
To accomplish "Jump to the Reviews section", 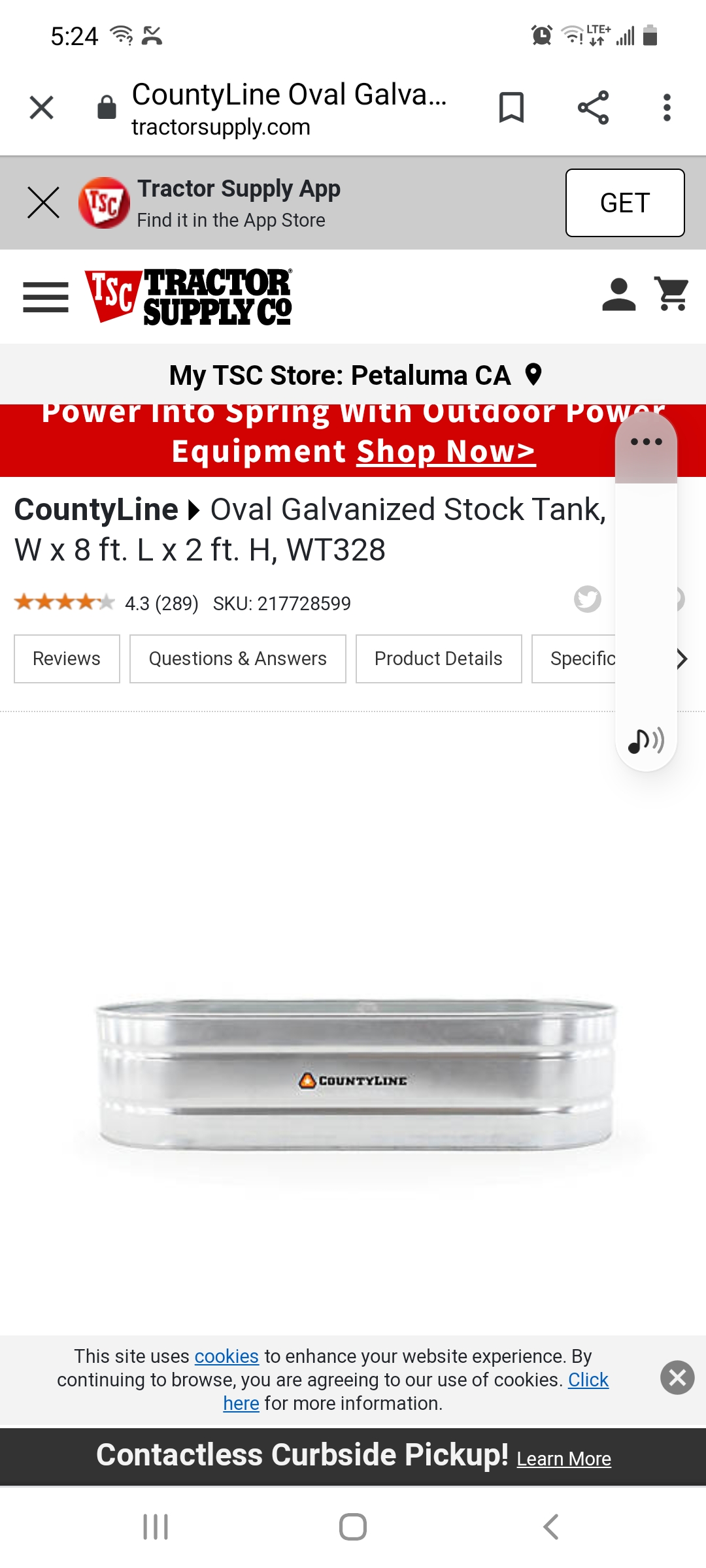I will pyautogui.click(x=67, y=659).
